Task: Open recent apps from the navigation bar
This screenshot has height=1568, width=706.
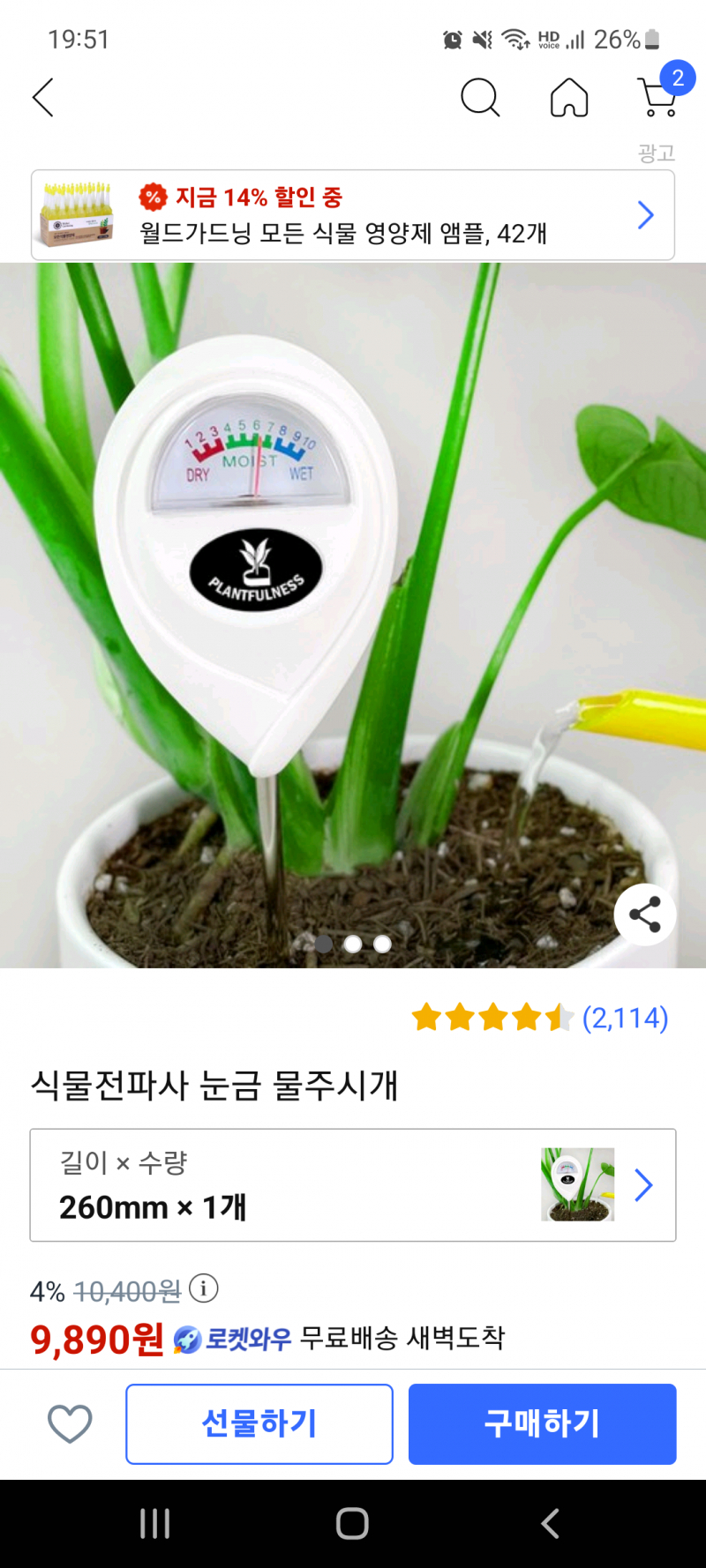Action: click(155, 1523)
